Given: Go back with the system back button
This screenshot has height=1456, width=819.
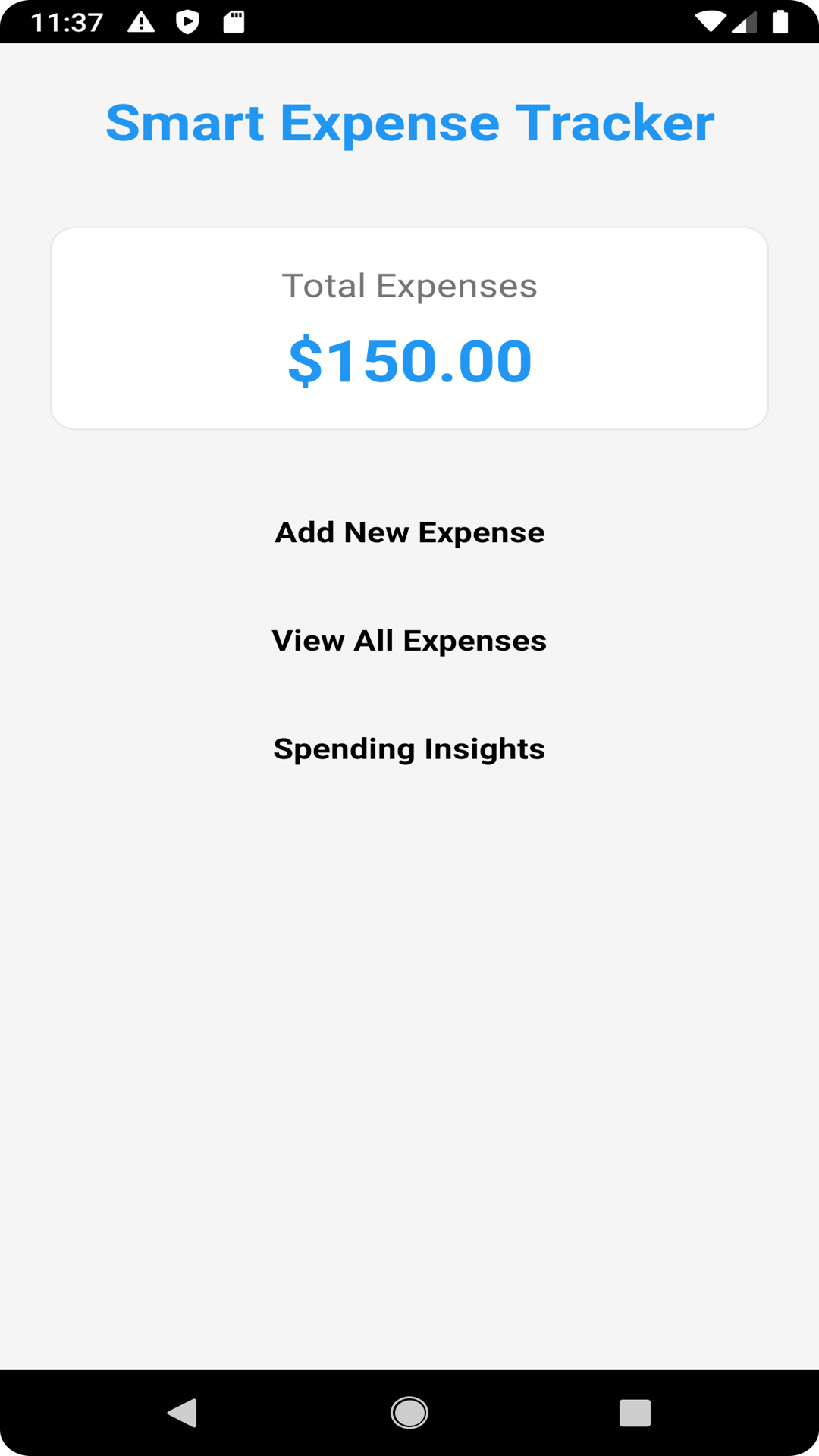Looking at the screenshot, I should pyautogui.click(x=183, y=1413).
